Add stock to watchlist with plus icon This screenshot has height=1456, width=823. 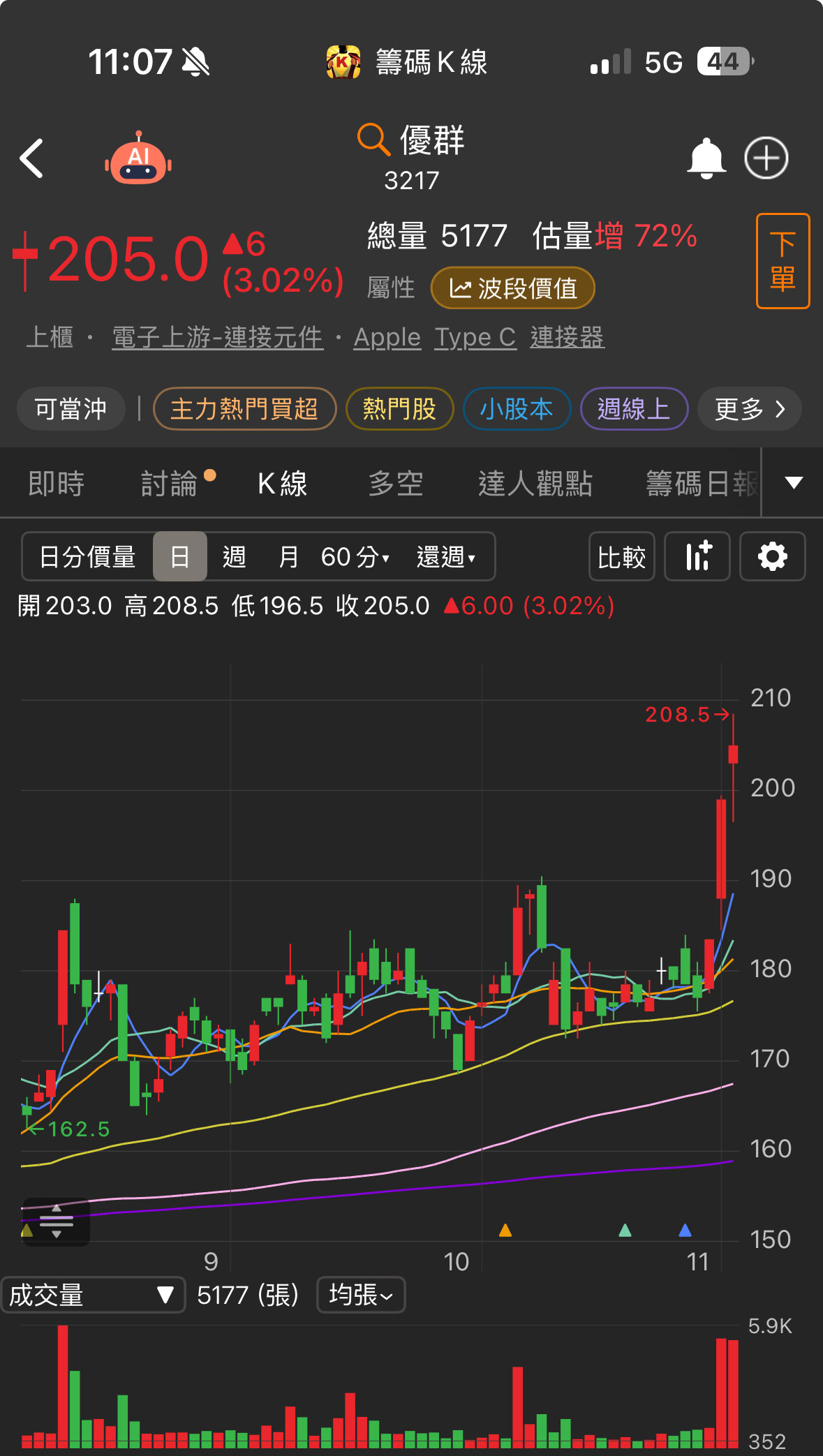coord(766,158)
